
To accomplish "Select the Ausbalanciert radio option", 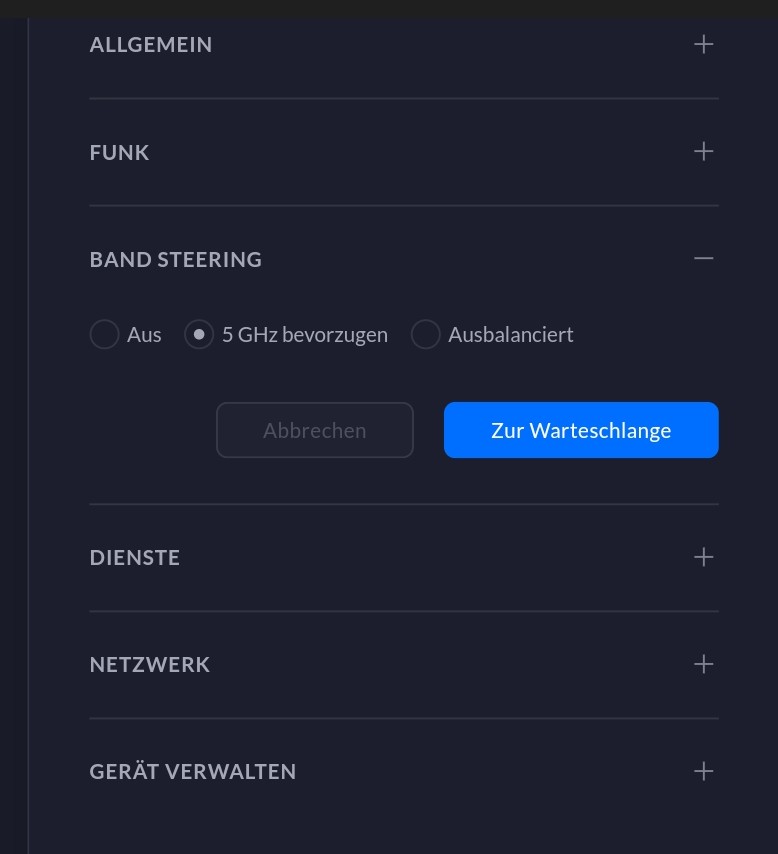I will [x=426, y=335].
